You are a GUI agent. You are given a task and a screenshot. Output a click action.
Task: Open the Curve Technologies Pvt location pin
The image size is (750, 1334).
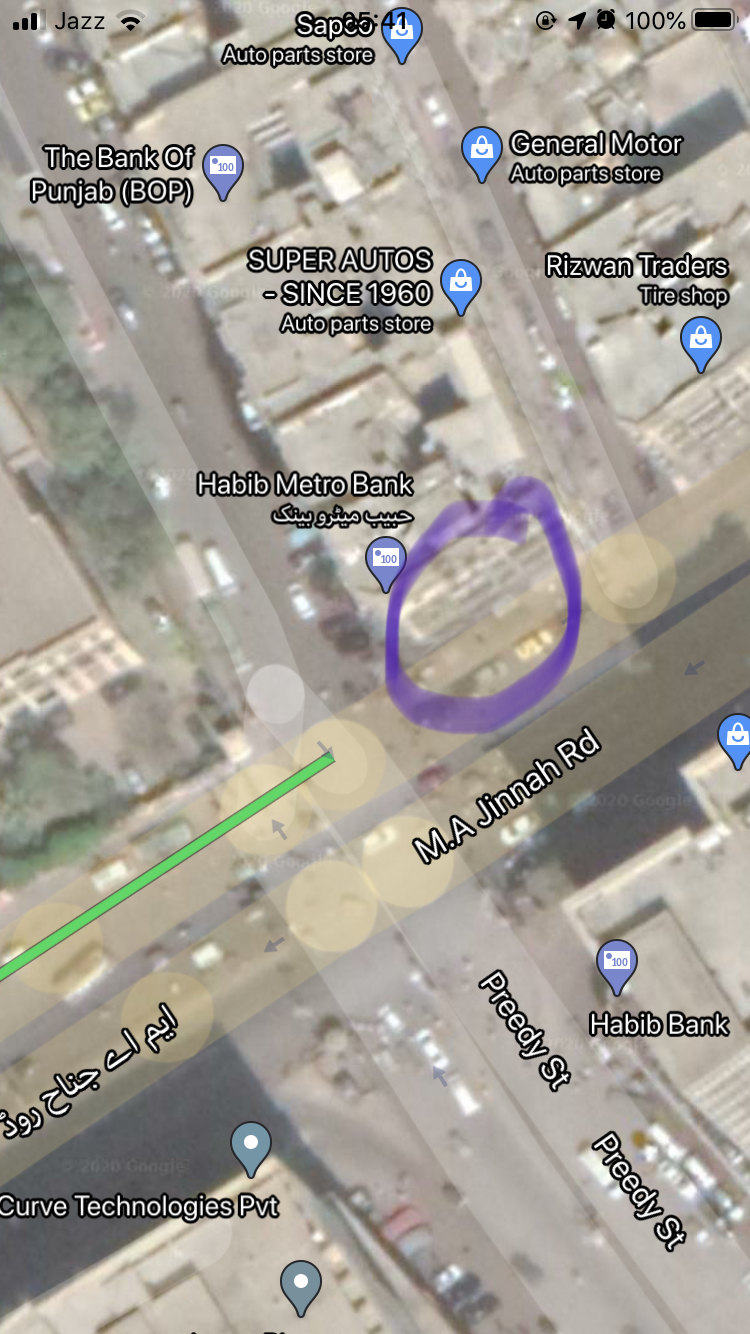pyautogui.click(x=251, y=1149)
